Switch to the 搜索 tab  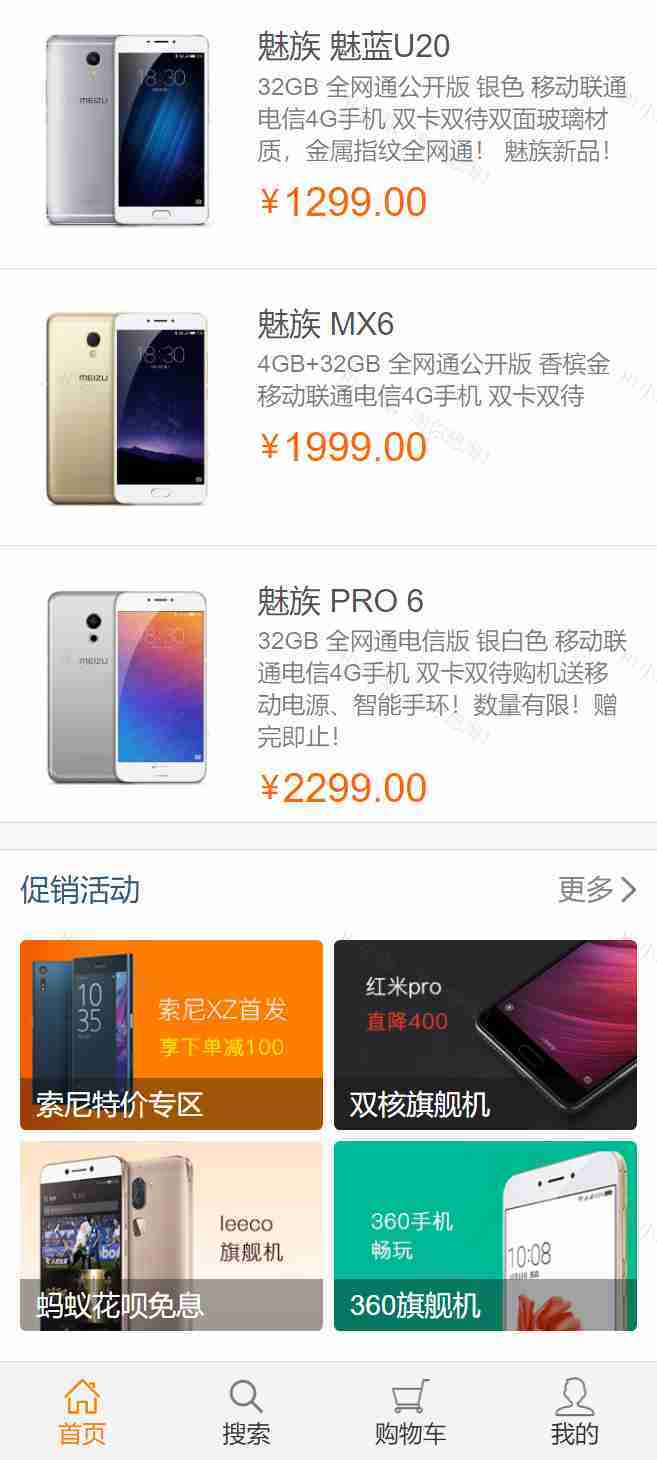point(246,1412)
